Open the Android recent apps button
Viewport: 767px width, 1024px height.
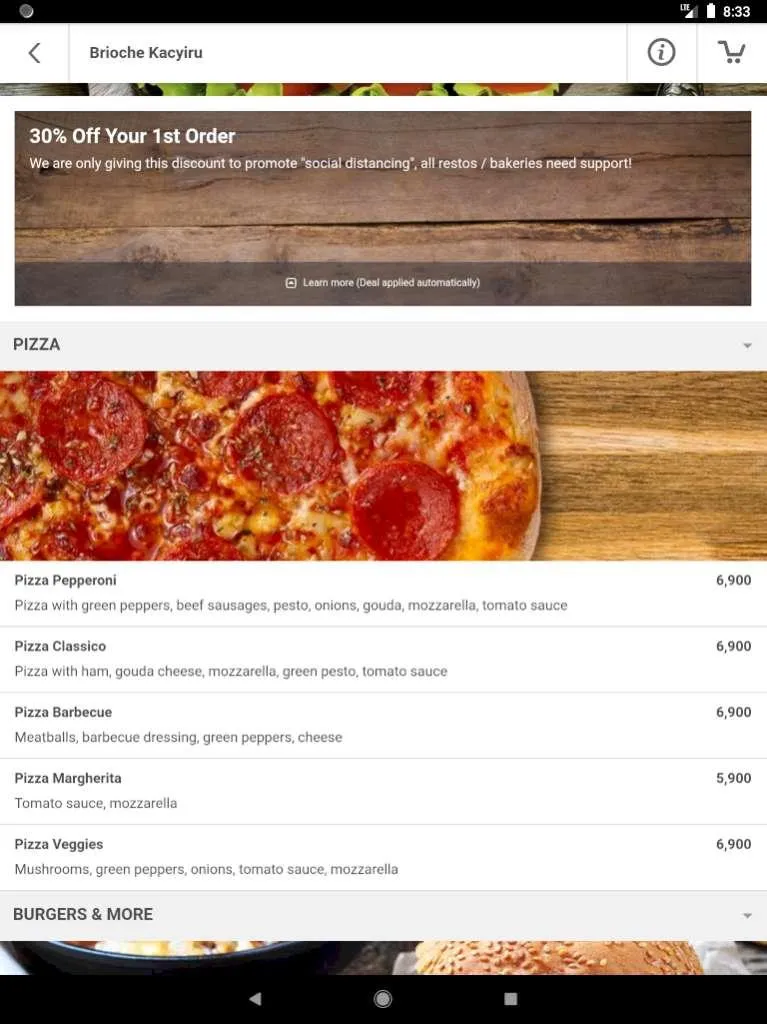click(x=510, y=998)
